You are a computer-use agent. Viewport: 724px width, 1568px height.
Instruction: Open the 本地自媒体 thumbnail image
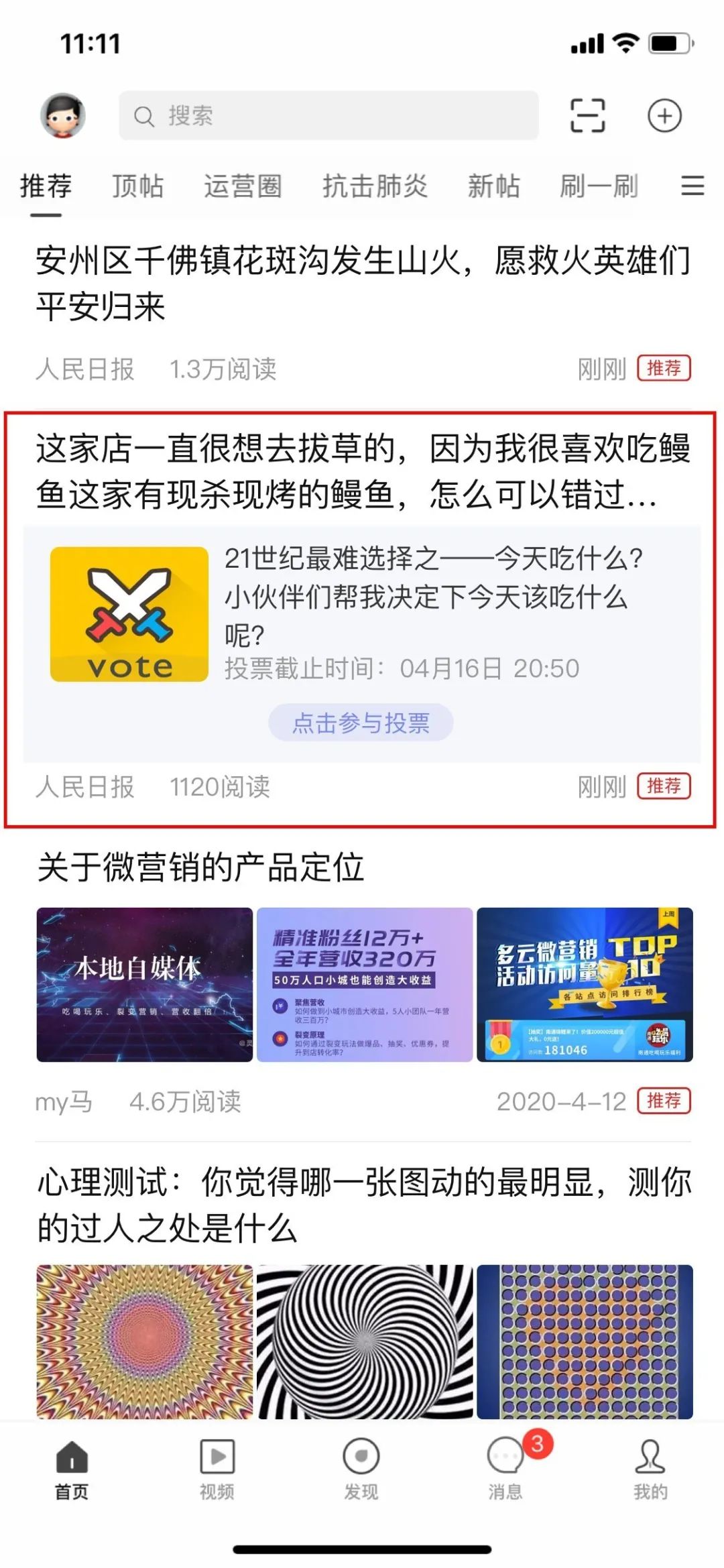(143, 982)
